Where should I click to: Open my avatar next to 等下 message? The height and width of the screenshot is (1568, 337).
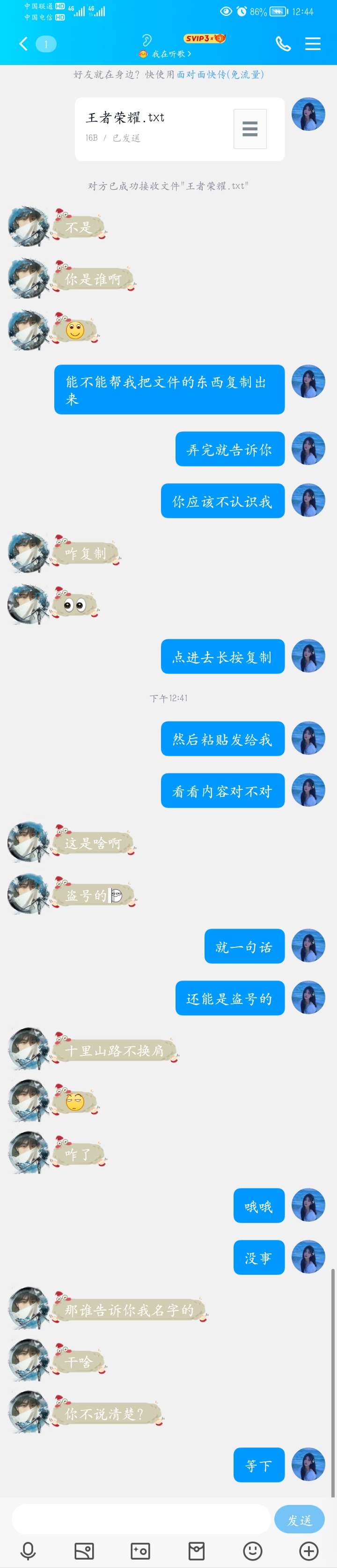pyautogui.click(x=308, y=1465)
